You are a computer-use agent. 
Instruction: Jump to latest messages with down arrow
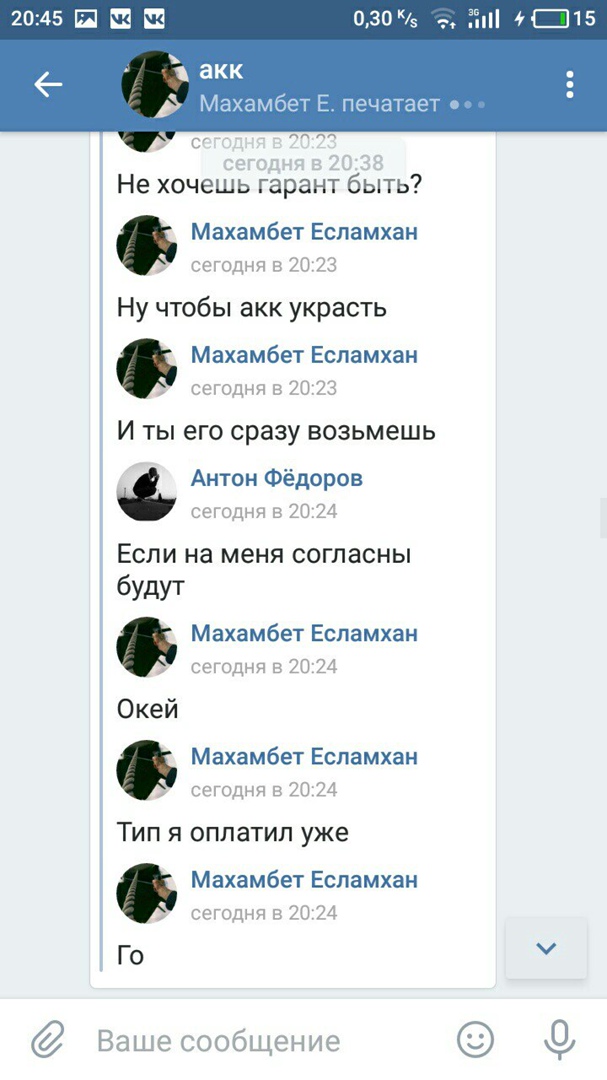[x=546, y=948]
